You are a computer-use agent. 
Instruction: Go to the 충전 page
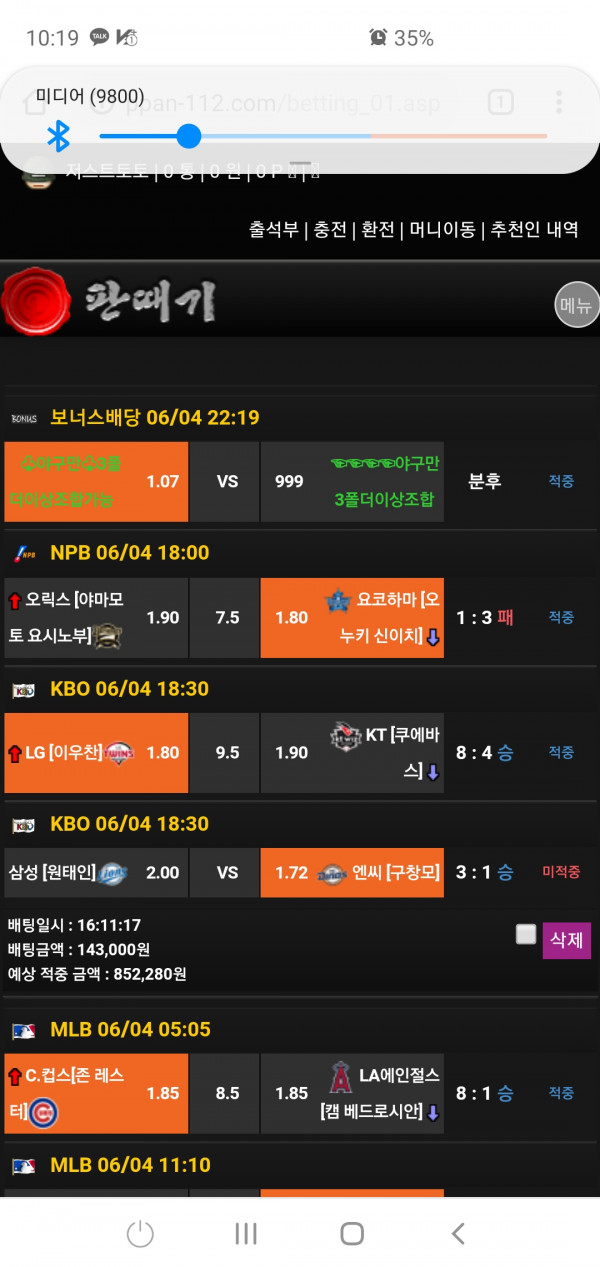tap(330, 229)
